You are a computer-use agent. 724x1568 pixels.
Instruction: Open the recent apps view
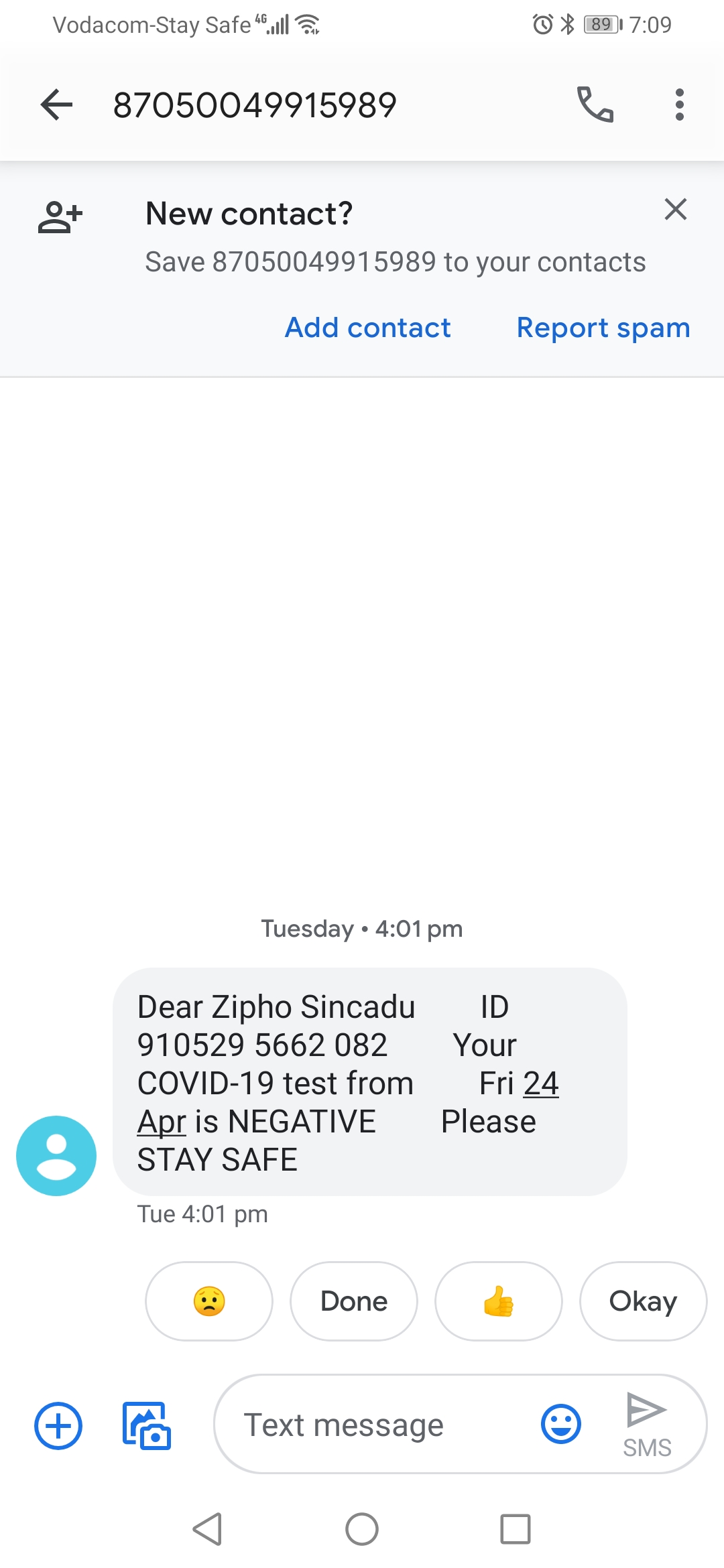click(x=515, y=1529)
